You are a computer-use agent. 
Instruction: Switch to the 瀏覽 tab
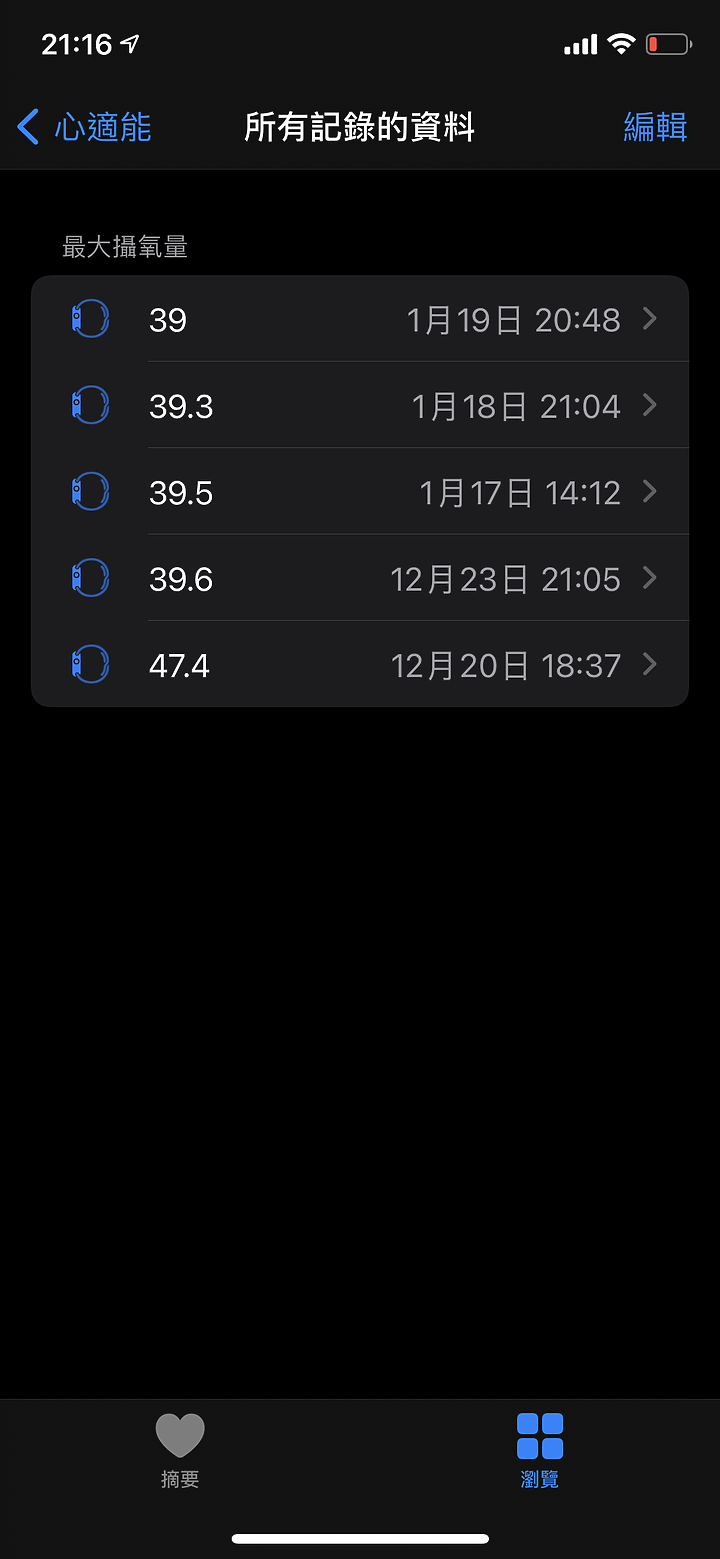click(540, 1450)
